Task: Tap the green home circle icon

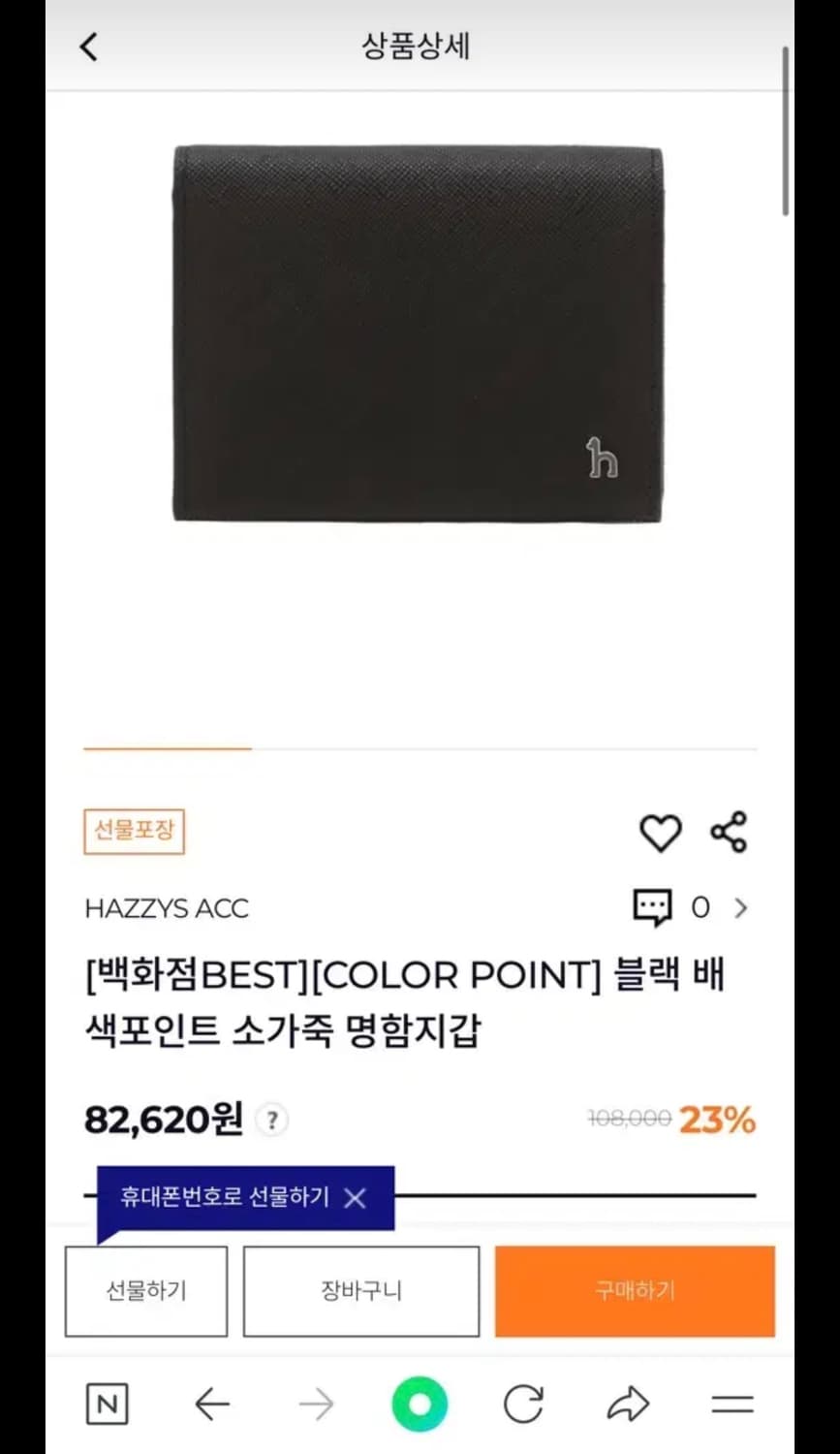Action: (419, 1403)
